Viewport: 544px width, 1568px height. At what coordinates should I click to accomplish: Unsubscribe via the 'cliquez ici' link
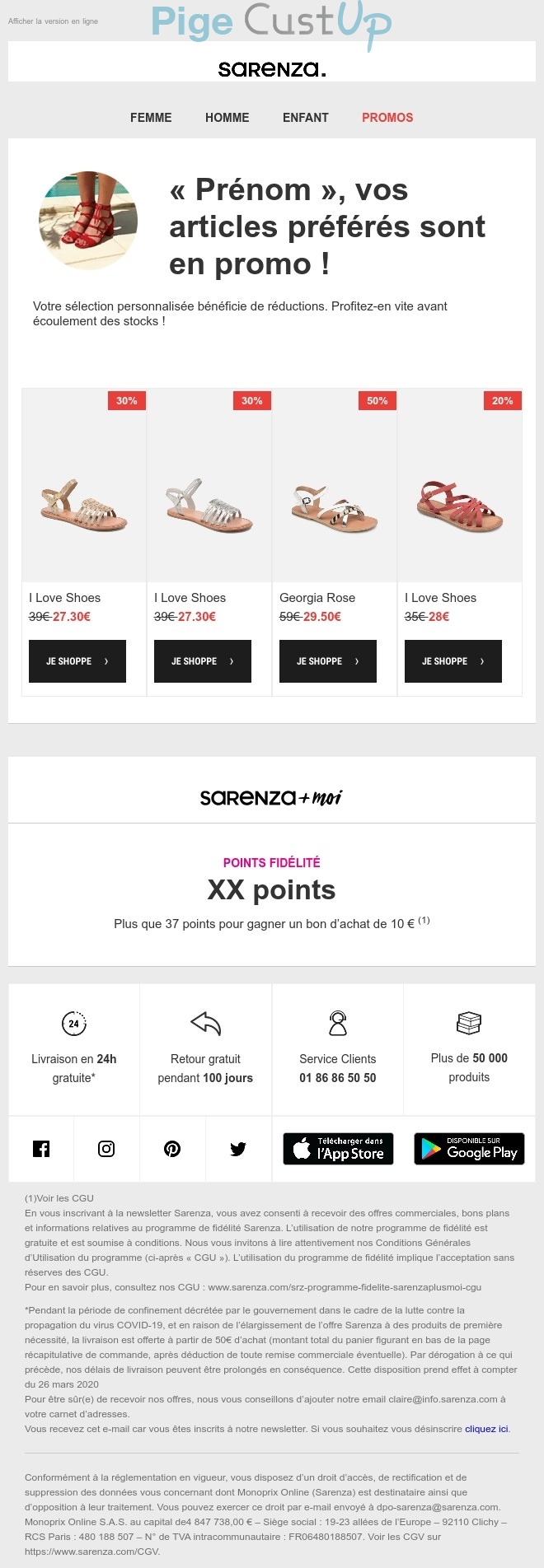pyautogui.click(x=486, y=1429)
